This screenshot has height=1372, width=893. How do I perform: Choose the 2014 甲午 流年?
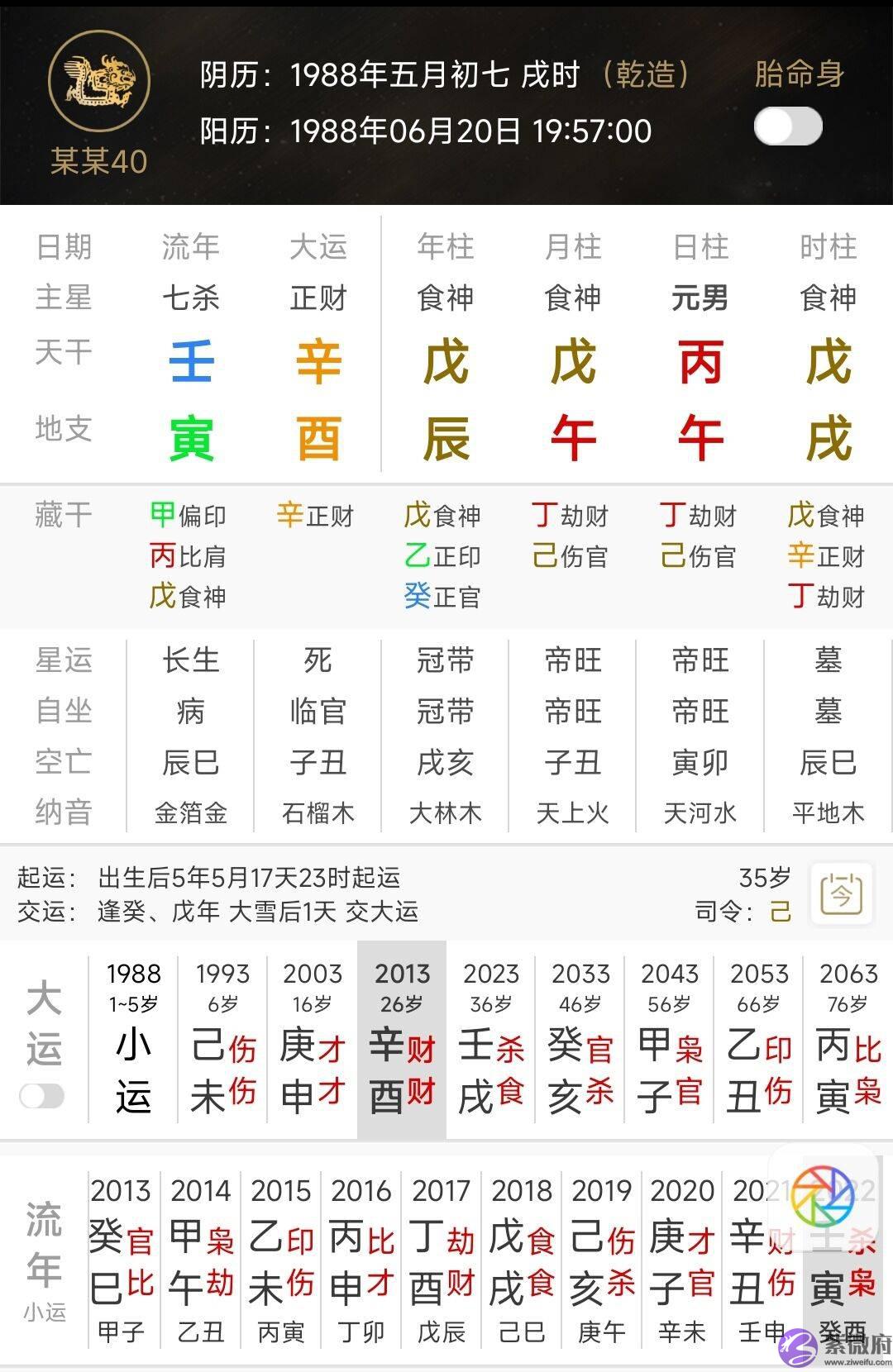tap(201, 1260)
